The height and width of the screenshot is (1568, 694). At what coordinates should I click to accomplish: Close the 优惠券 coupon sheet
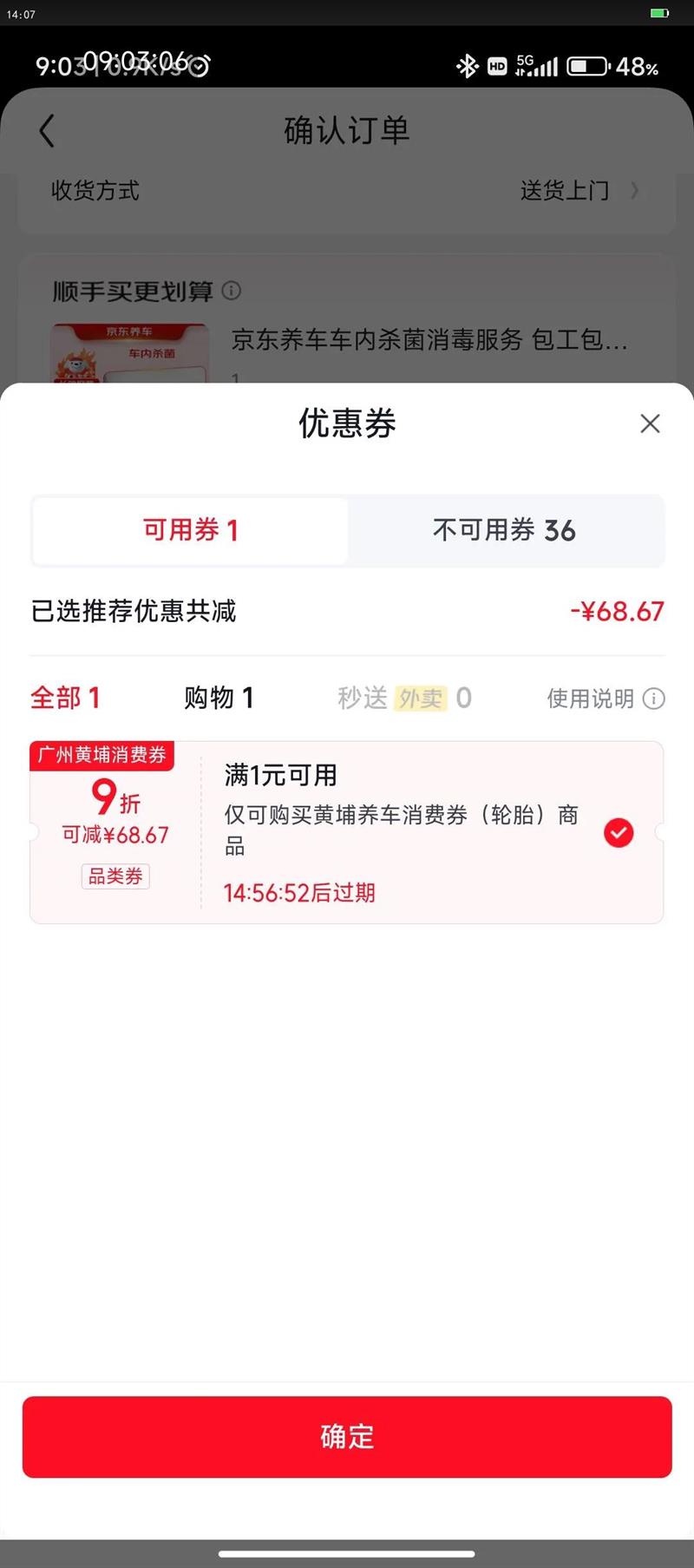pyautogui.click(x=650, y=423)
